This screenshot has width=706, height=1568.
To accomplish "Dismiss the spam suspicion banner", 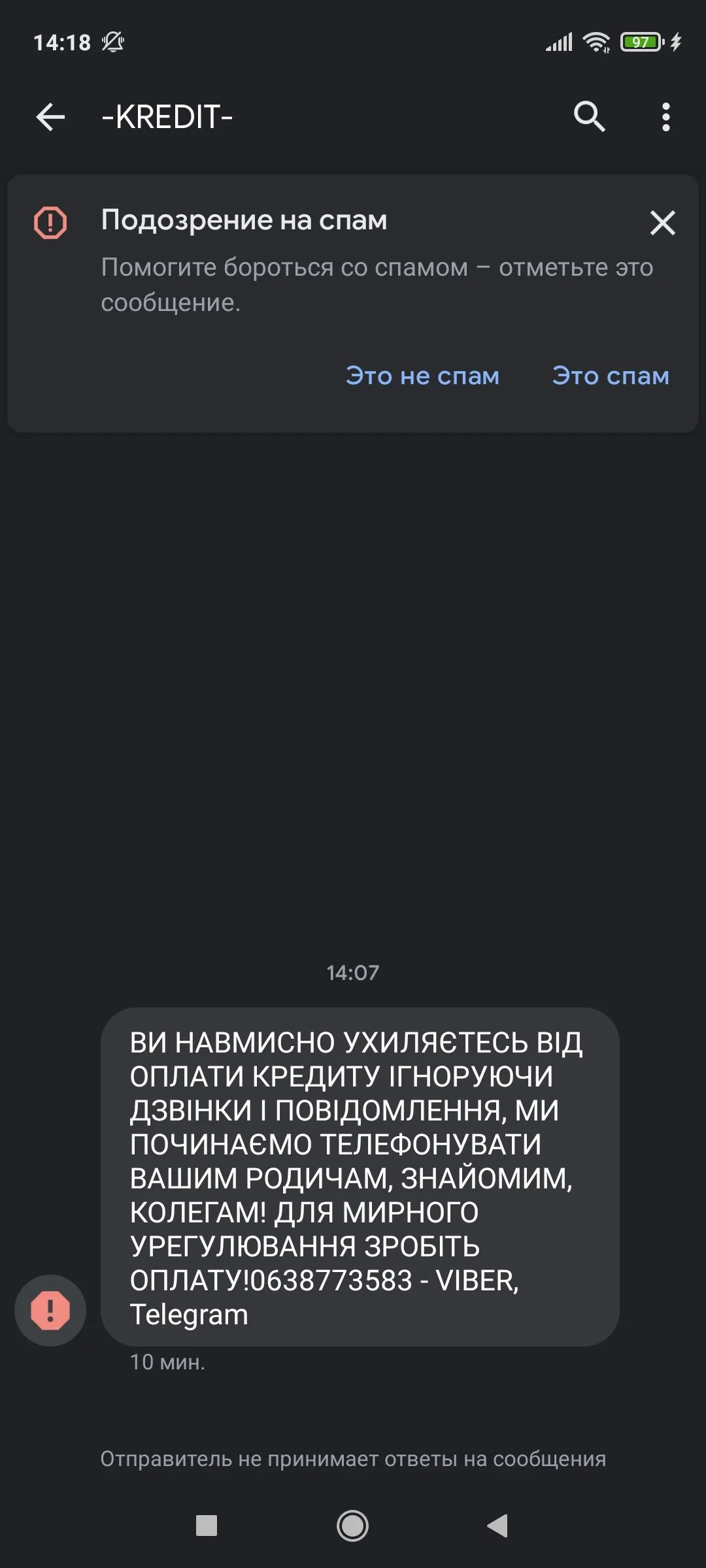I will click(662, 223).
